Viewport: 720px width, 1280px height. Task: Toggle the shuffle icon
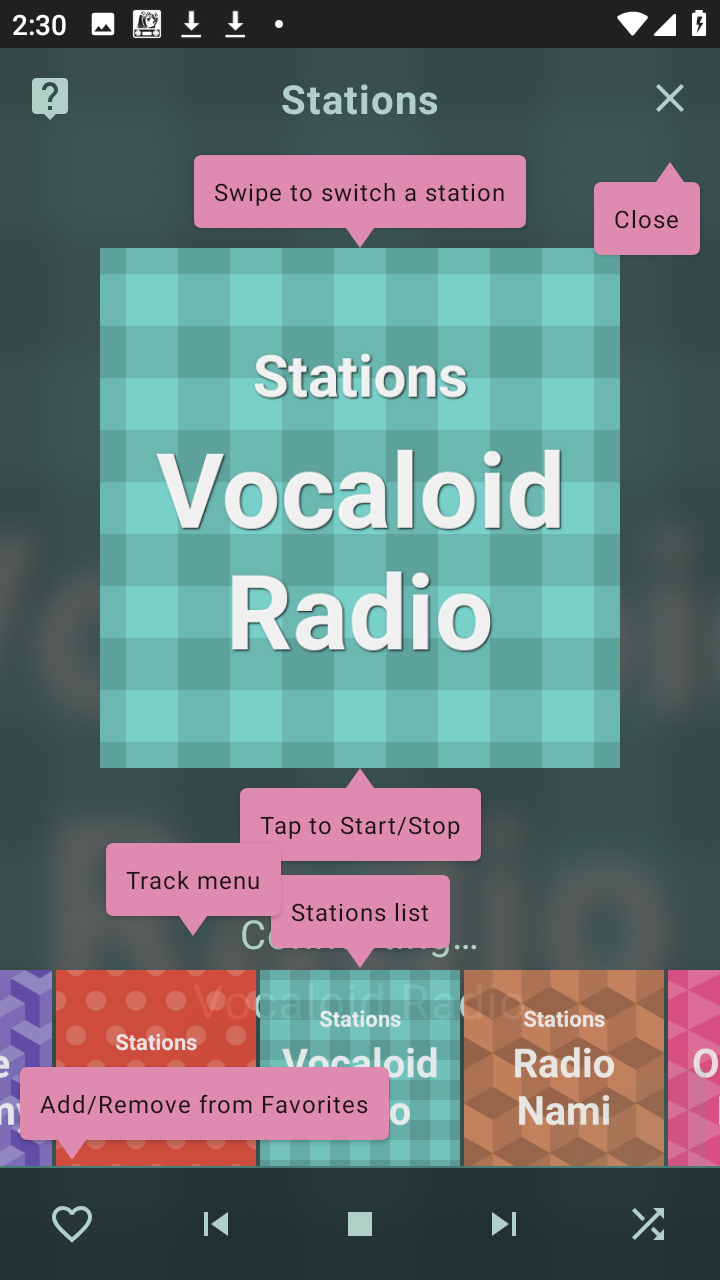tap(647, 1224)
